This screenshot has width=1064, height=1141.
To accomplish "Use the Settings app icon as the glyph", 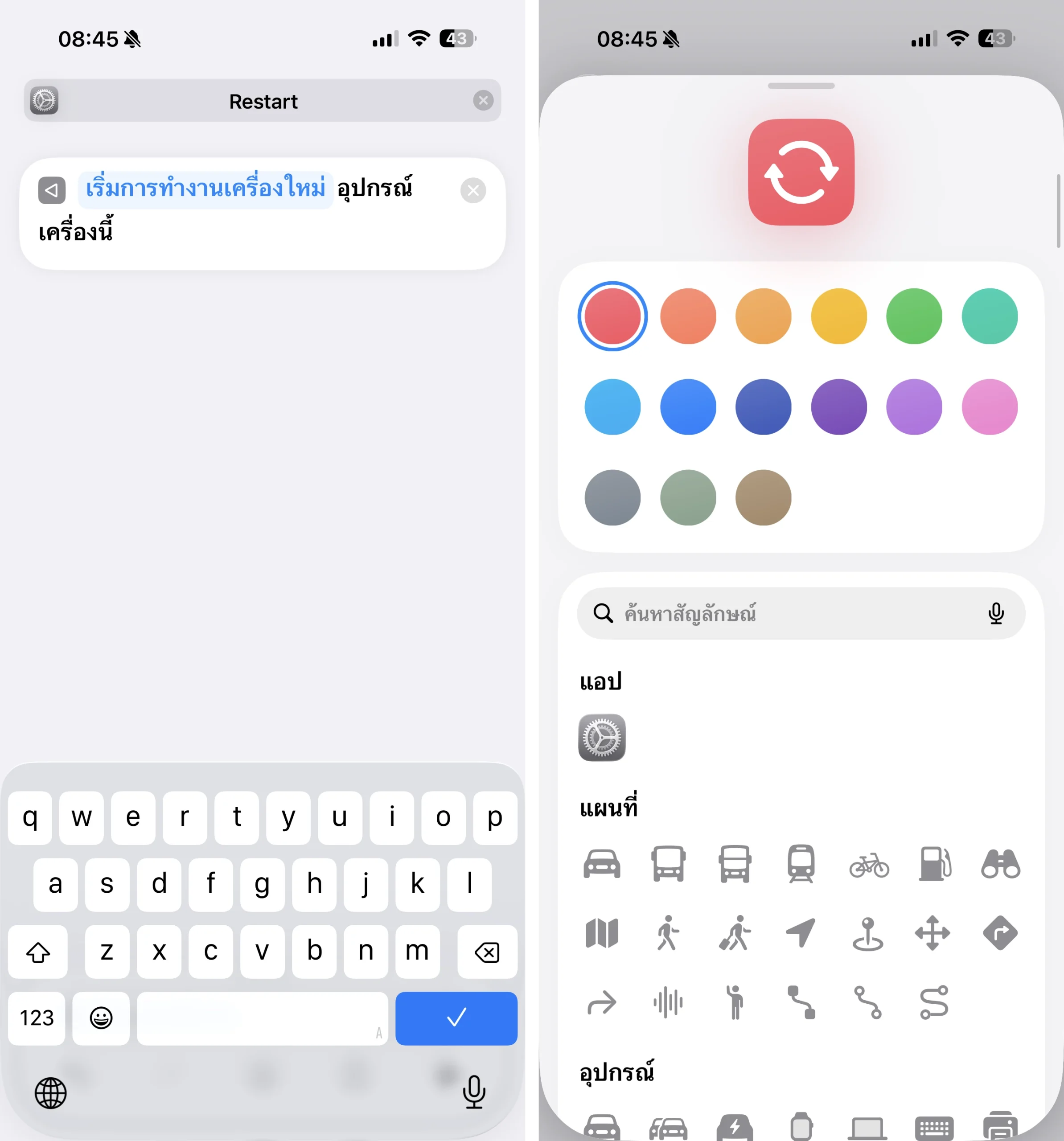I will 601,738.
